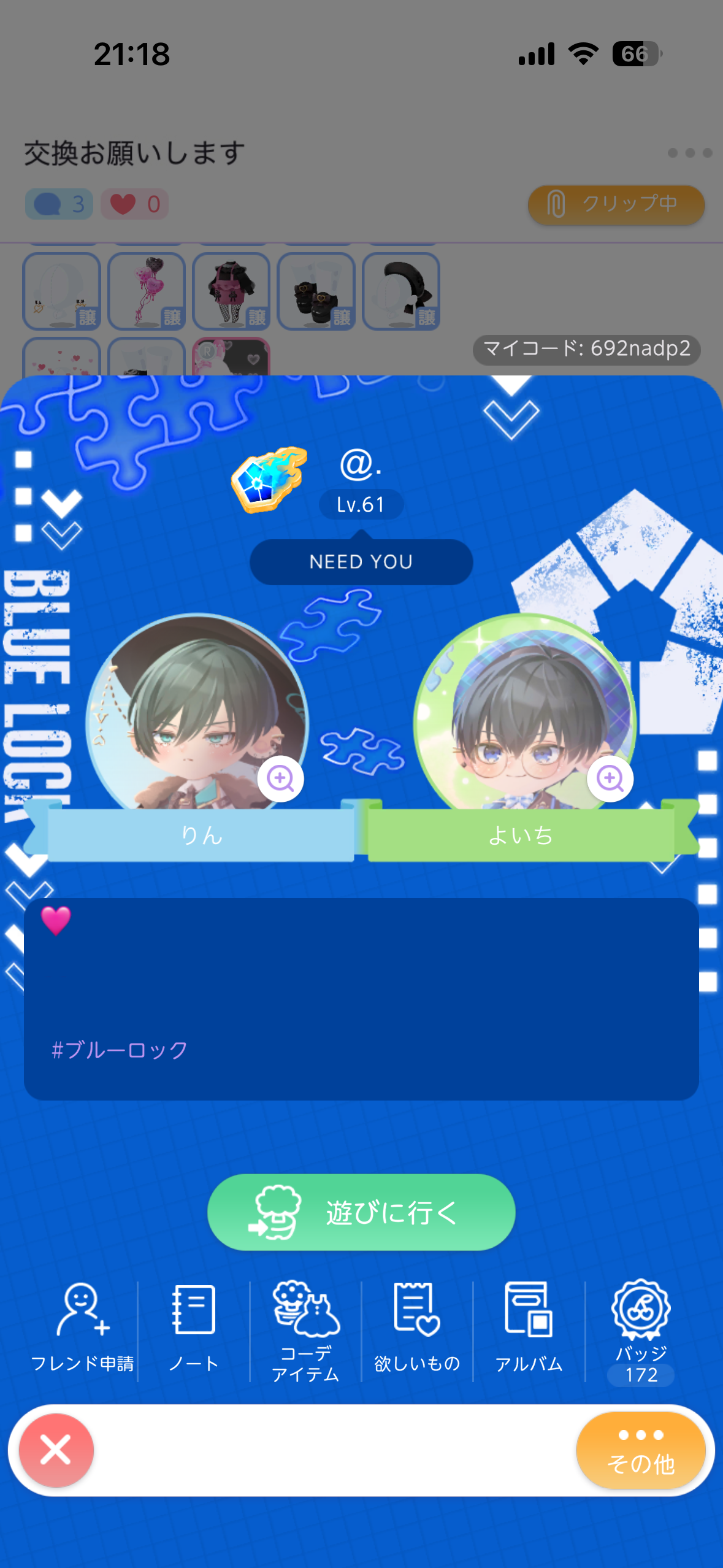Image resolution: width=723 pixels, height=1568 pixels.
Task: Zoom into よいち's avatar with magnifier
Action: tap(610, 778)
